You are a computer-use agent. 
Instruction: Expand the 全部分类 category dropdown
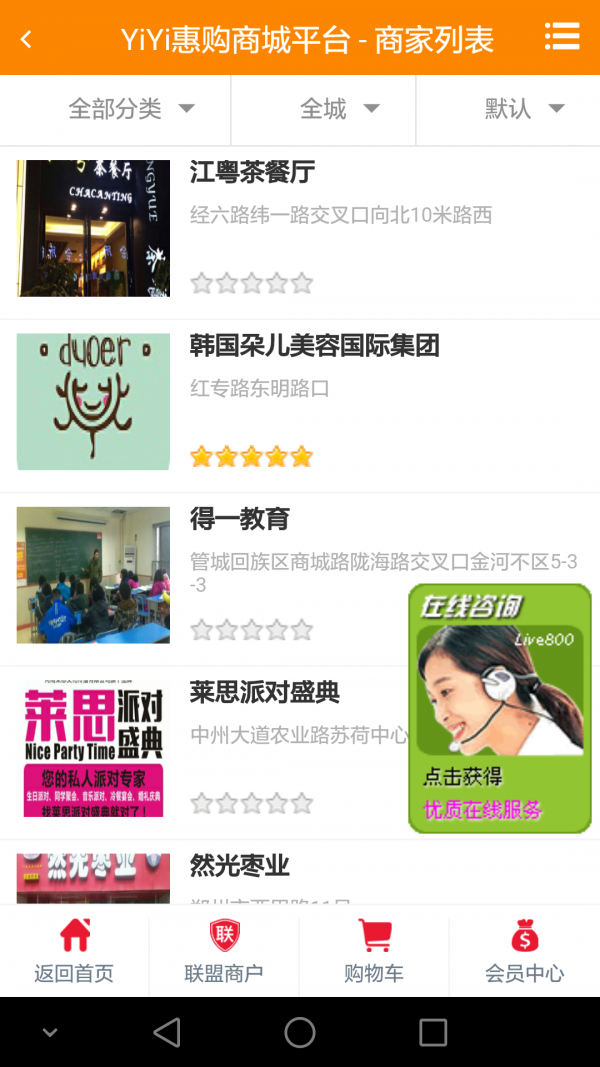click(130, 109)
